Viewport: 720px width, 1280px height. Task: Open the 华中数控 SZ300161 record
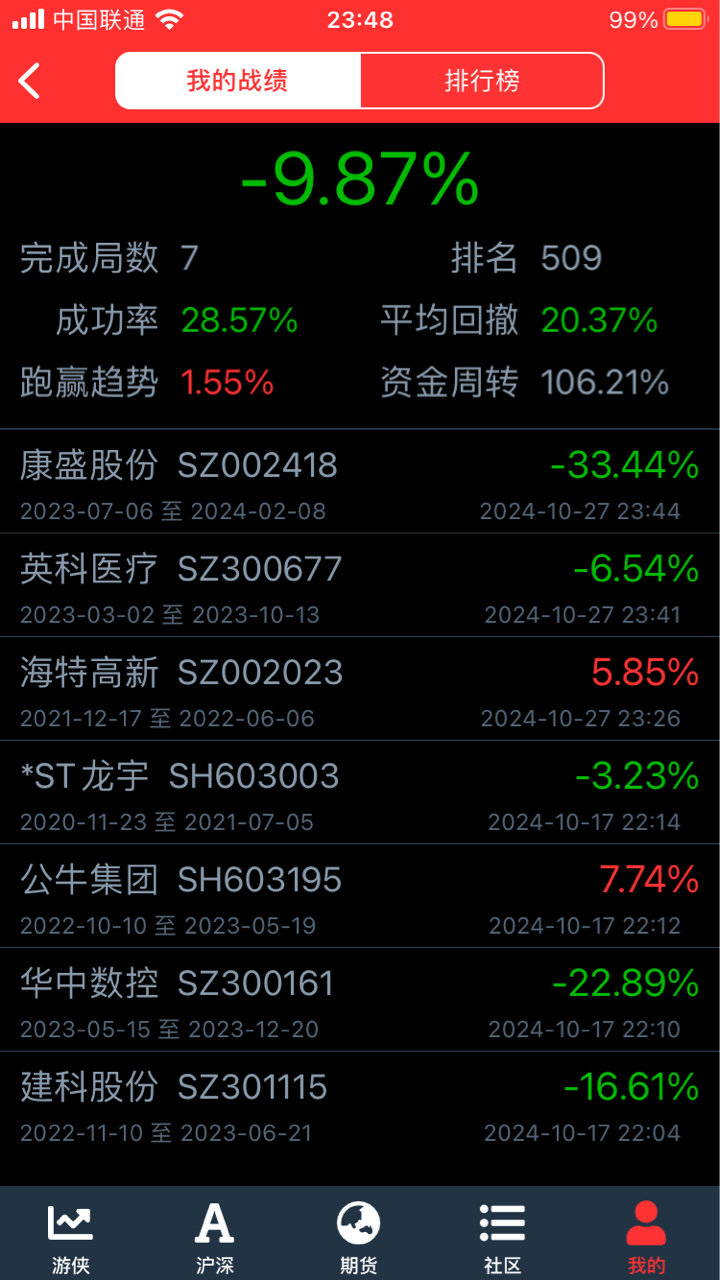tap(360, 1000)
